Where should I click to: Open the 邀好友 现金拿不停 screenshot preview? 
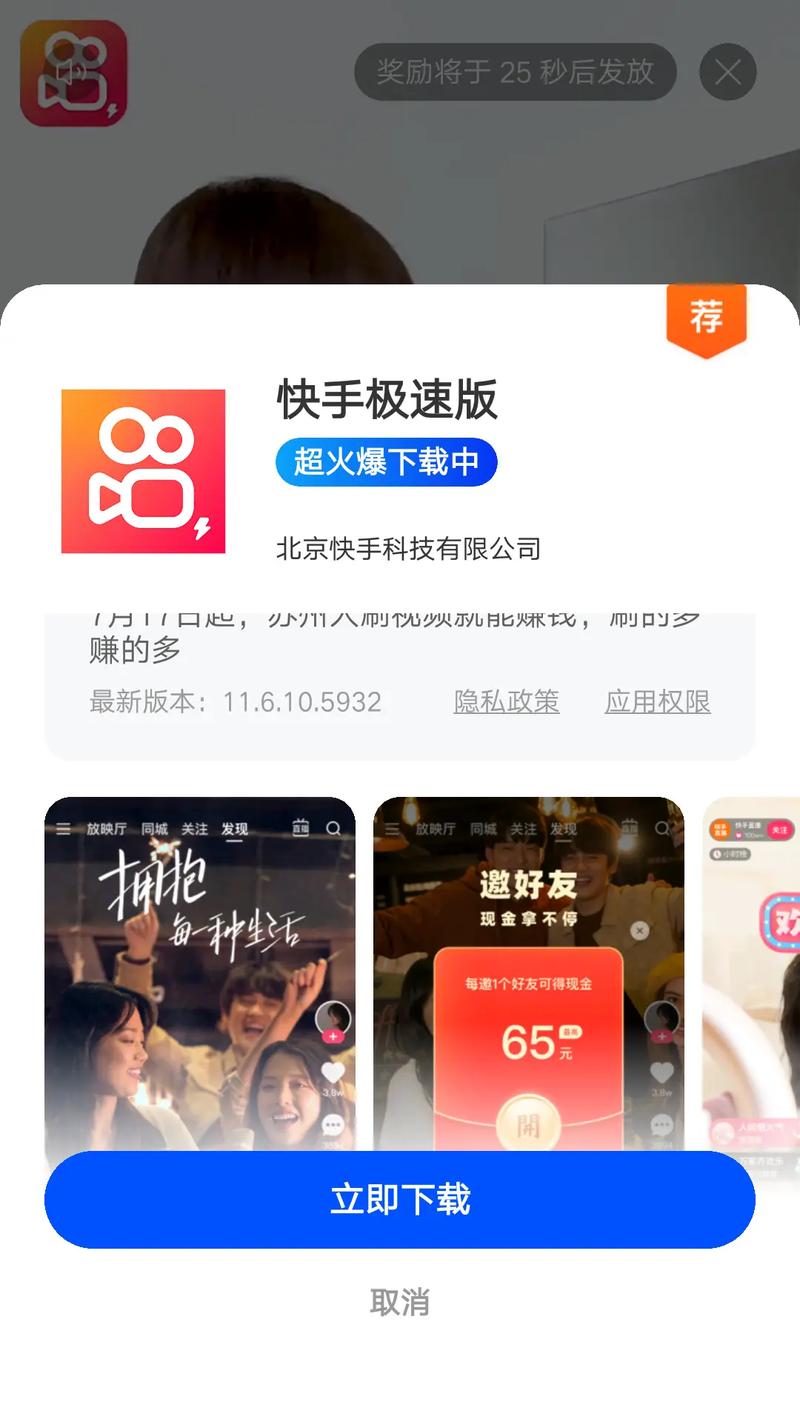pos(528,970)
